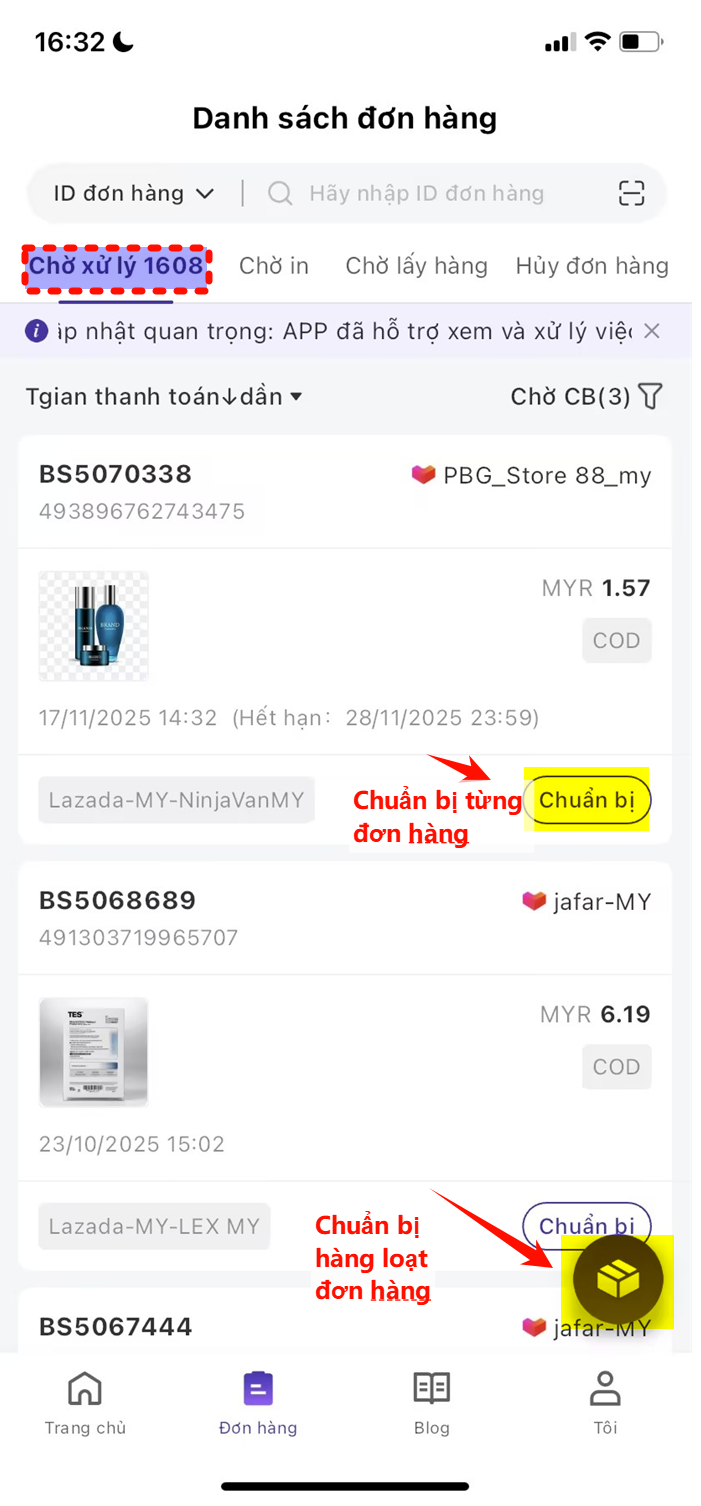Select the Chờ lấy hàng tab

[416, 266]
